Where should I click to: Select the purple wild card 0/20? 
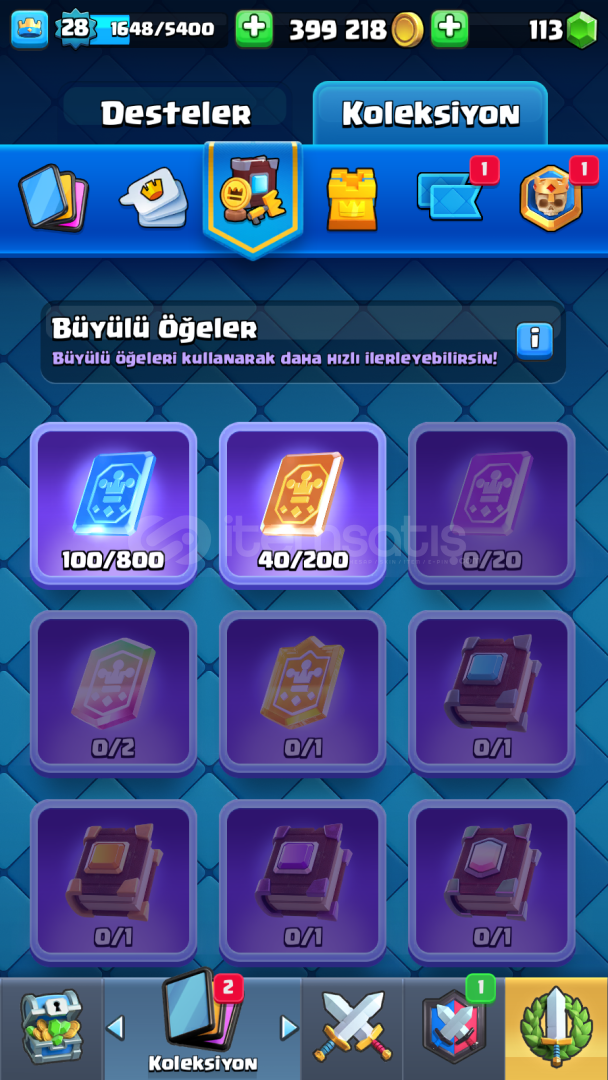pos(492,504)
